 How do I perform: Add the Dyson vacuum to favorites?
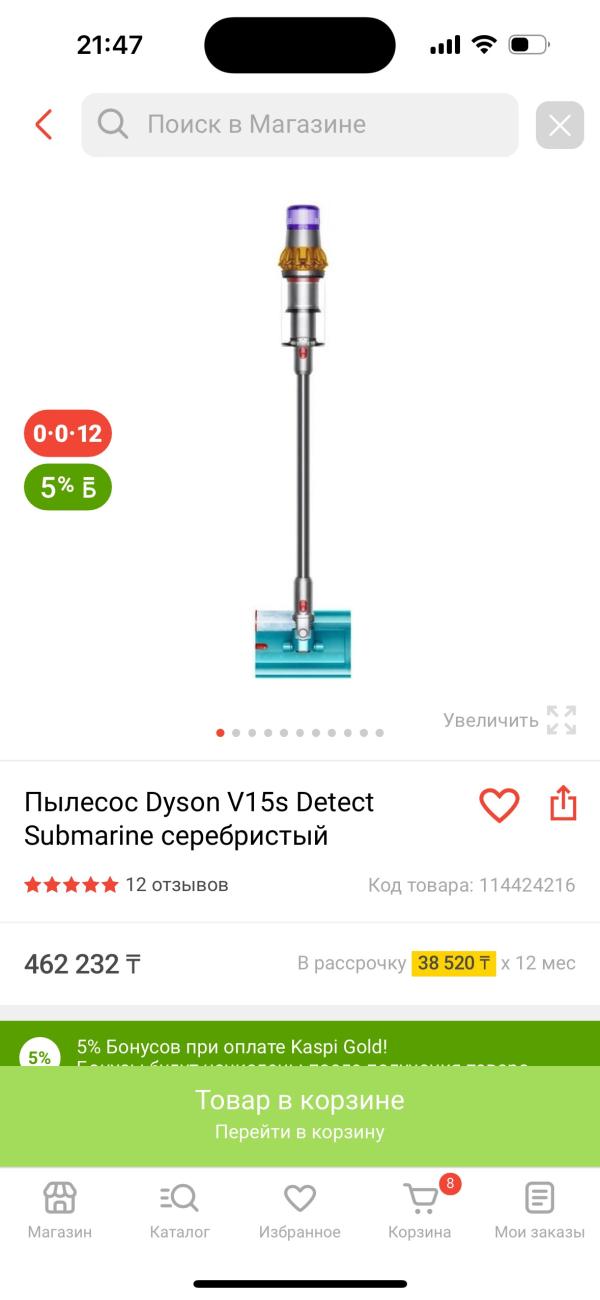point(499,805)
